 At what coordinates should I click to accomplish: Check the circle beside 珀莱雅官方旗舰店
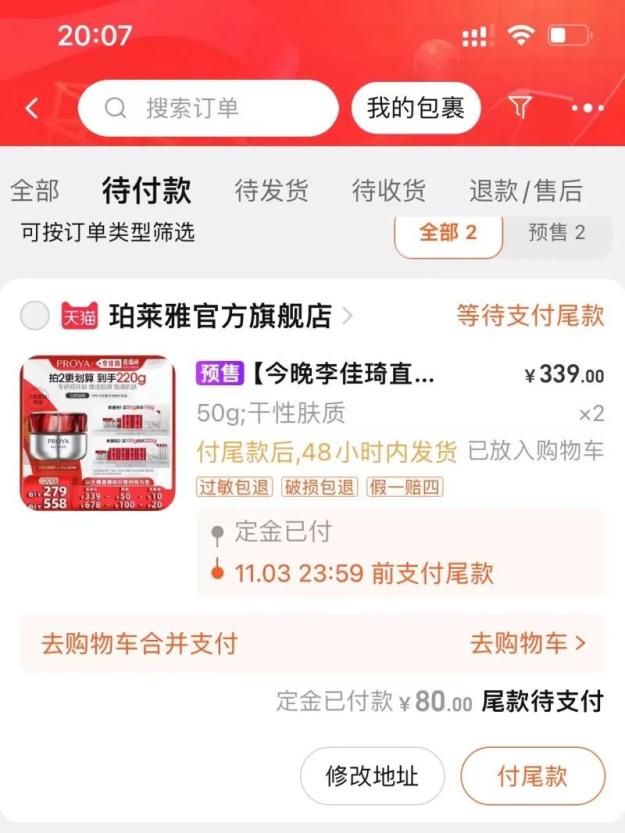[x=35, y=316]
